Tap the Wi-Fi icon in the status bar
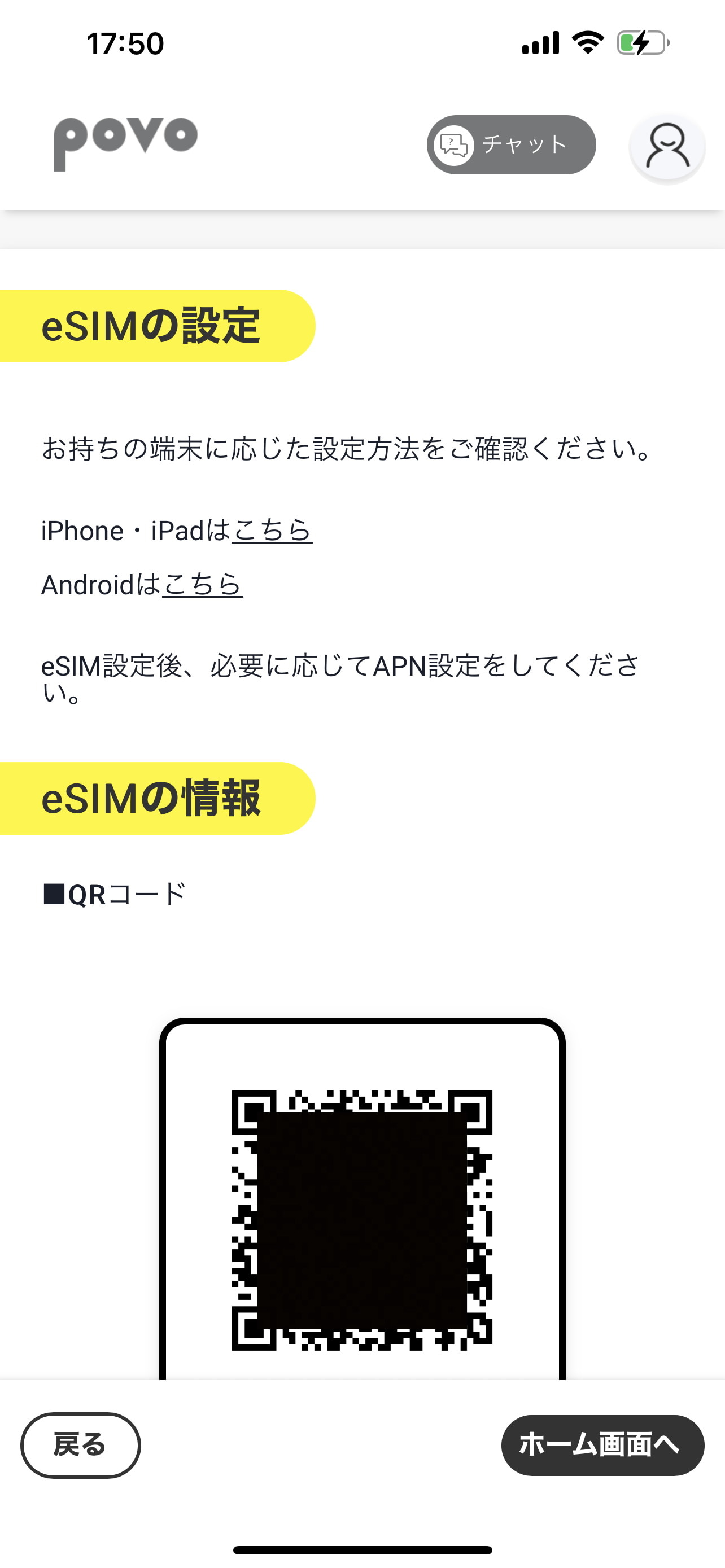This screenshot has height=1568, width=725. tap(586, 42)
